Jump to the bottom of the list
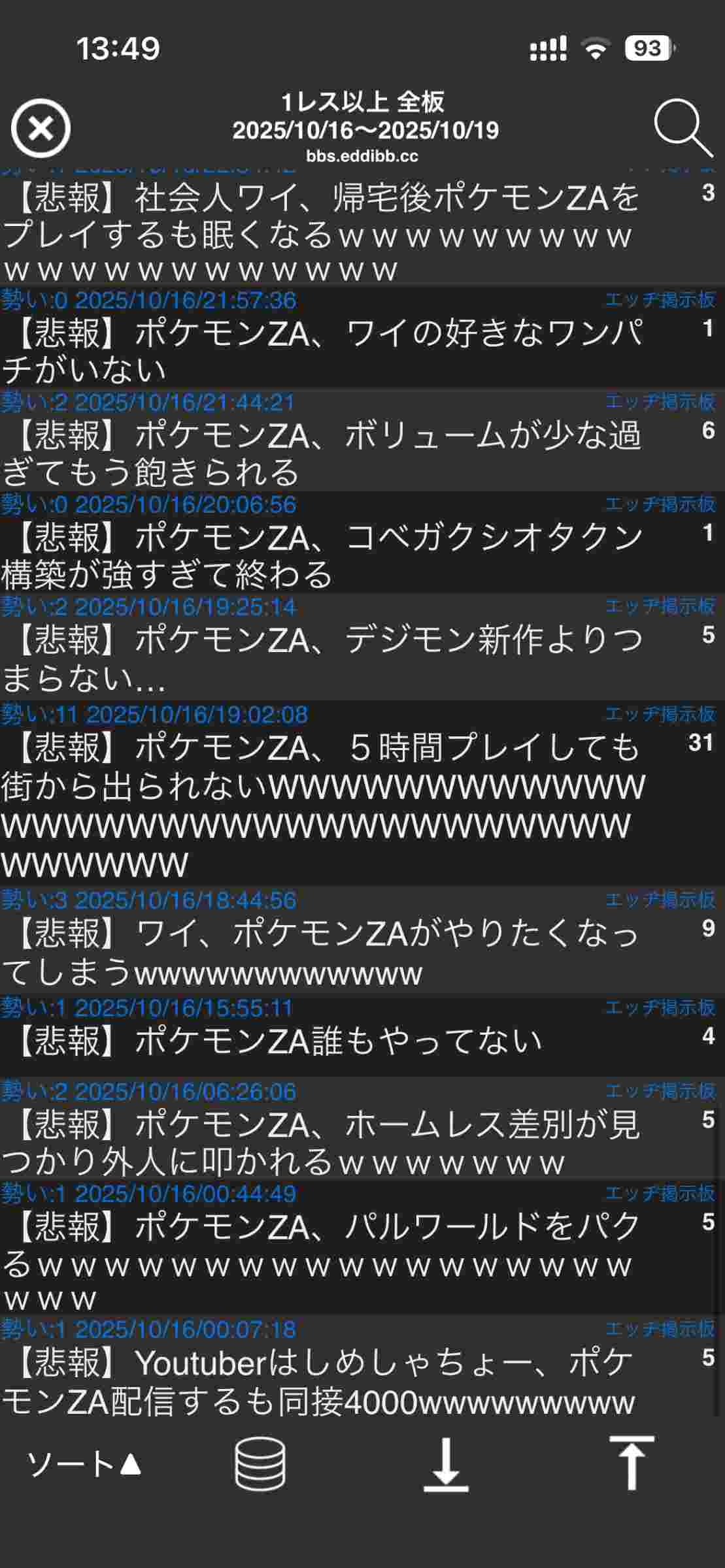725x1568 pixels. click(446, 1465)
